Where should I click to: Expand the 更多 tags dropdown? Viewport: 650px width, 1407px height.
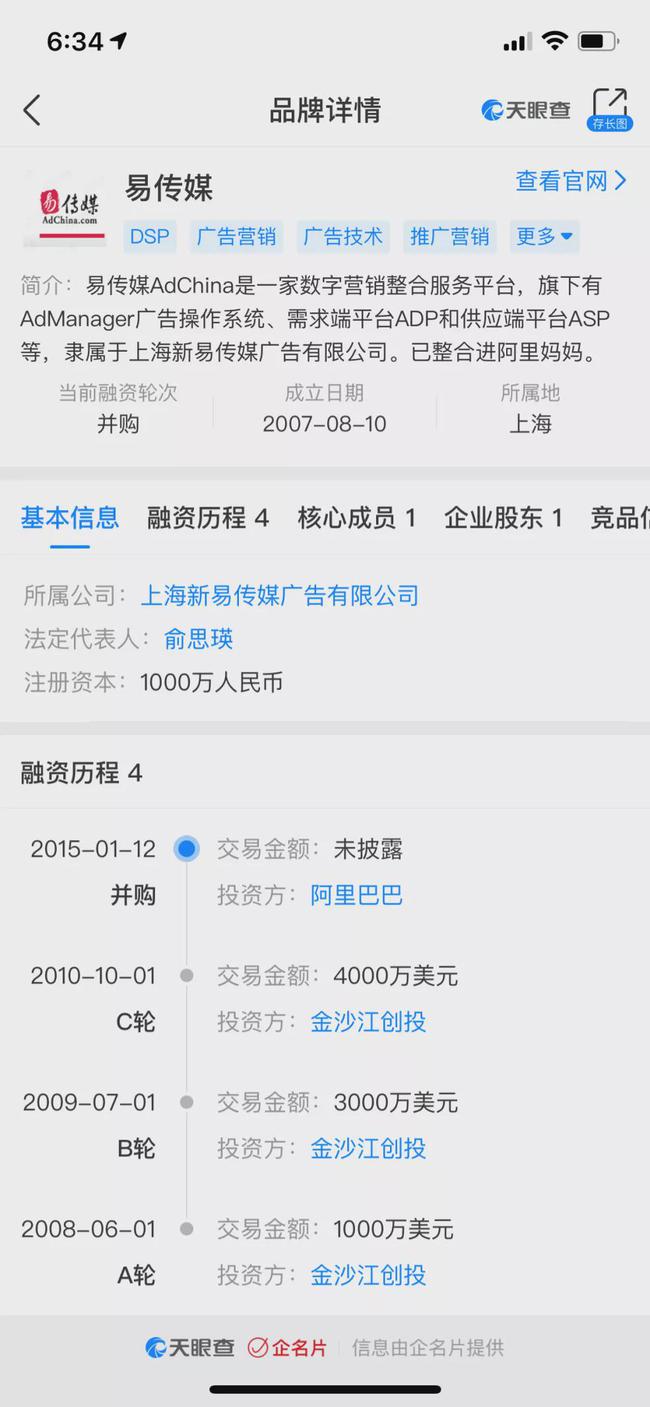(x=544, y=237)
